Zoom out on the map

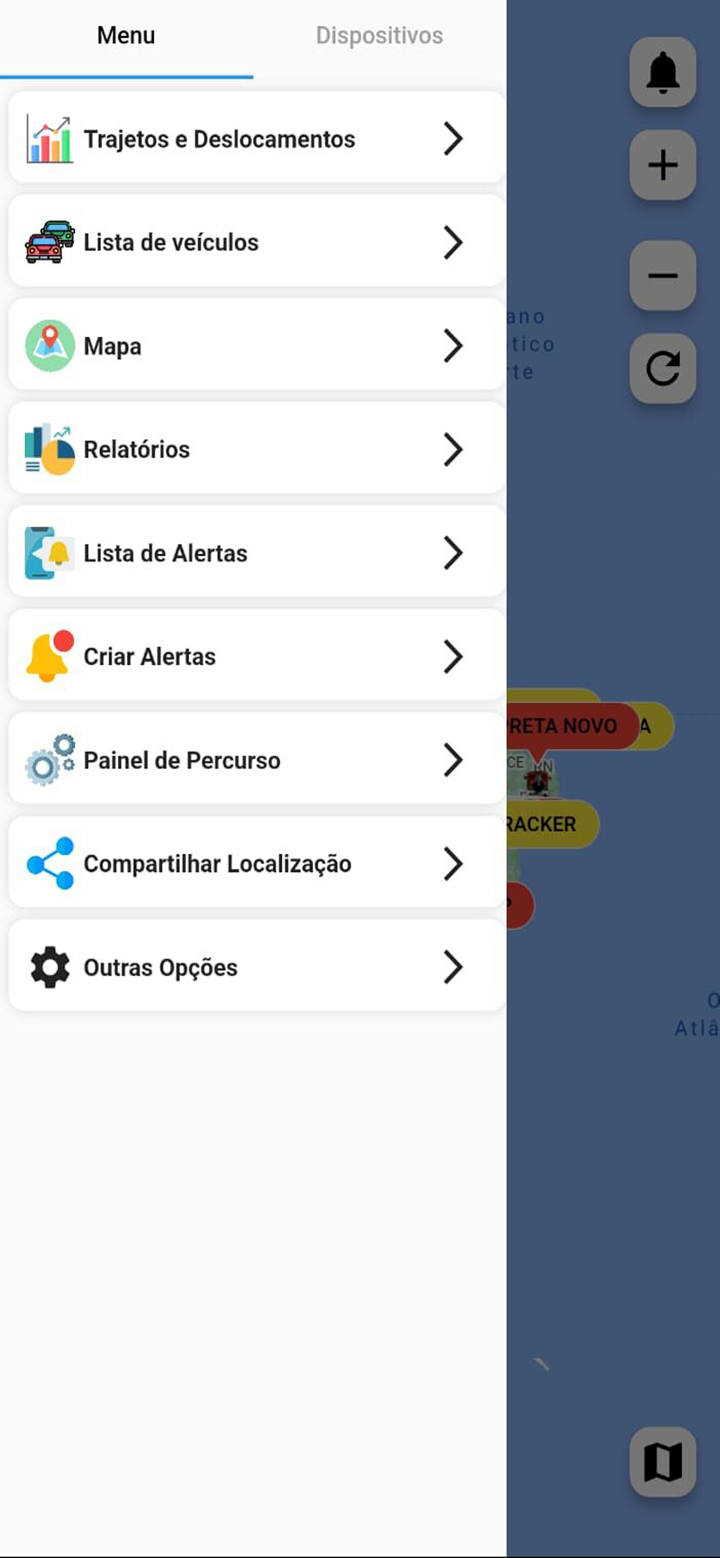coord(661,274)
